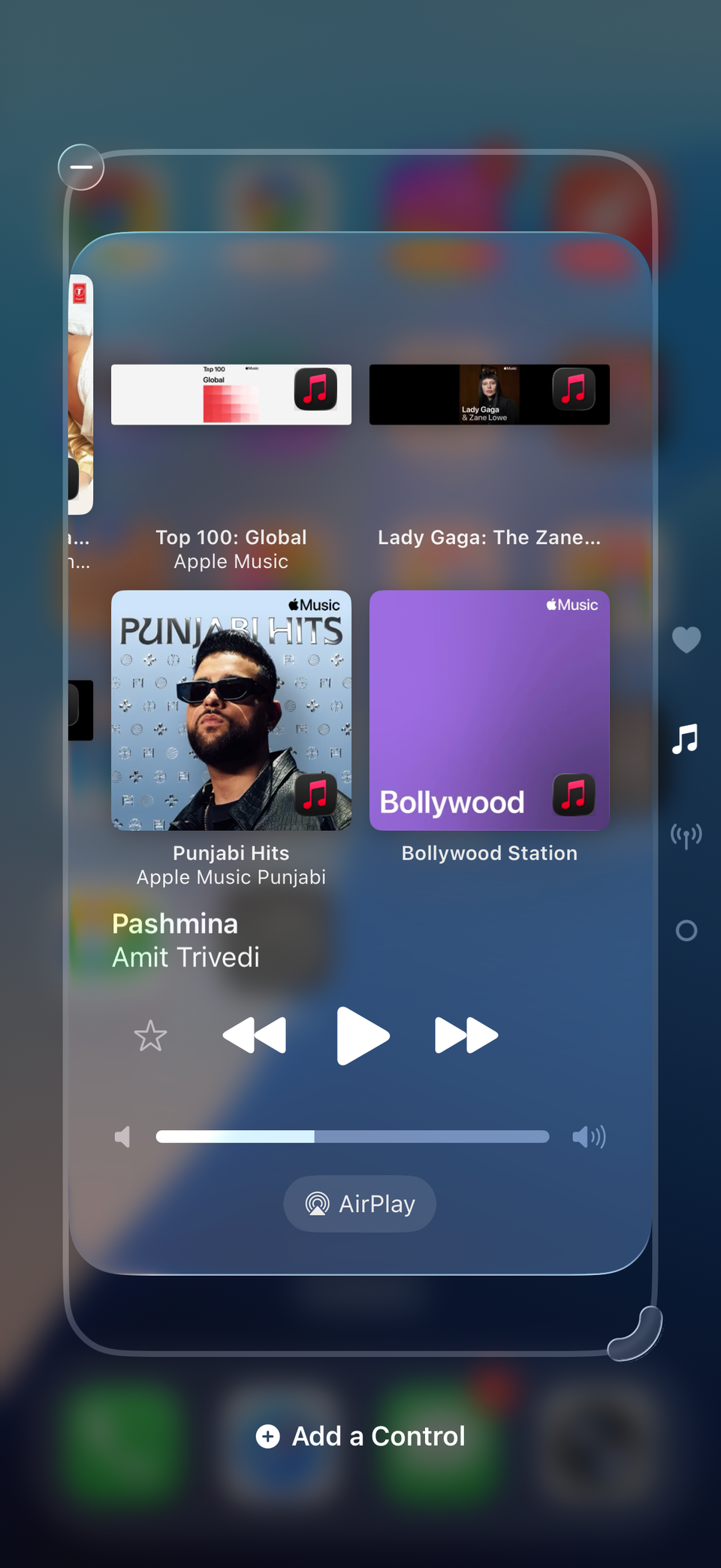Viewport: 721px width, 1568px height.
Task: Play the Punjabi Hits playlist
Action: click(231, 710)
